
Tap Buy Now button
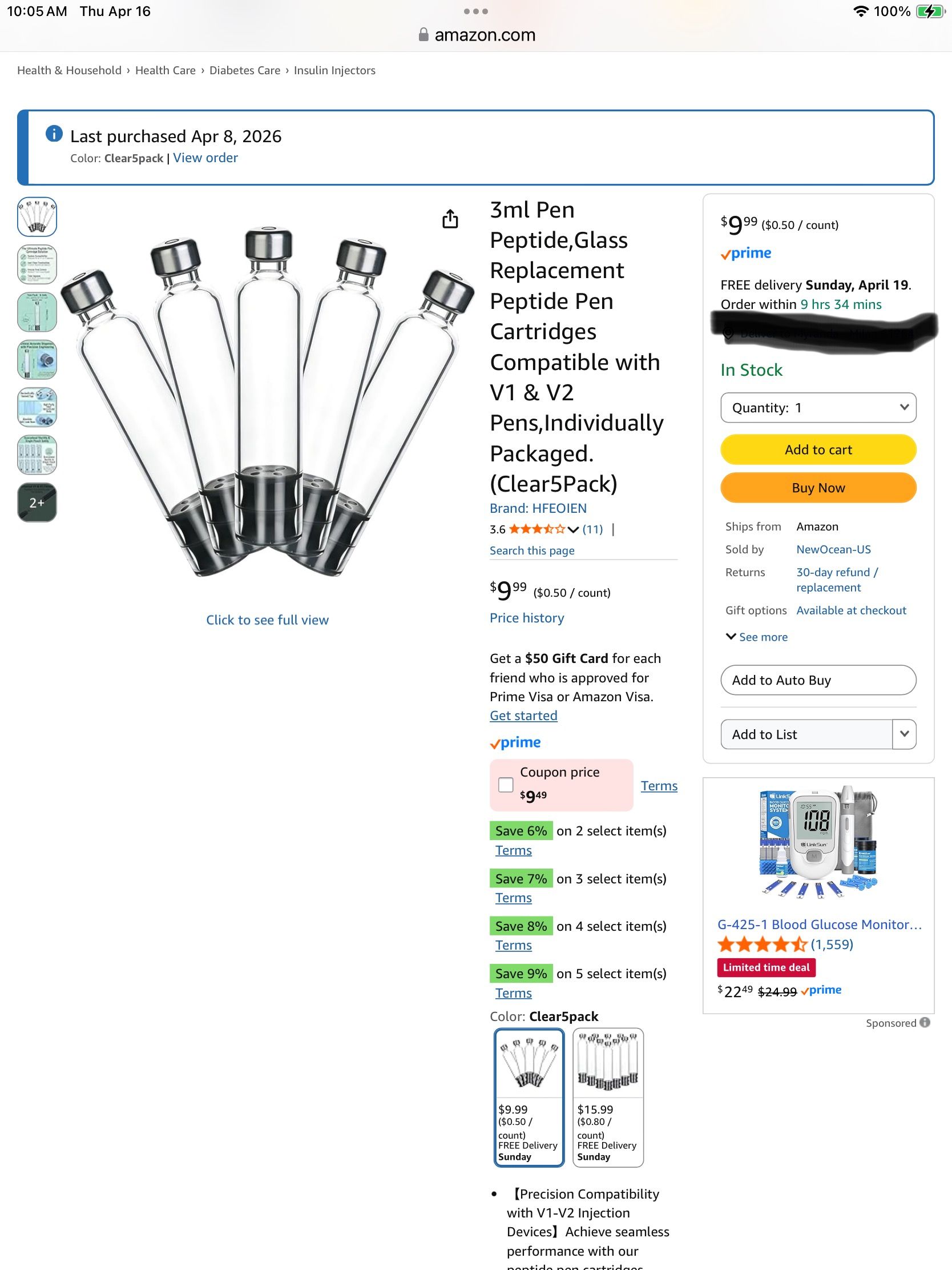[x=818, y=488]
